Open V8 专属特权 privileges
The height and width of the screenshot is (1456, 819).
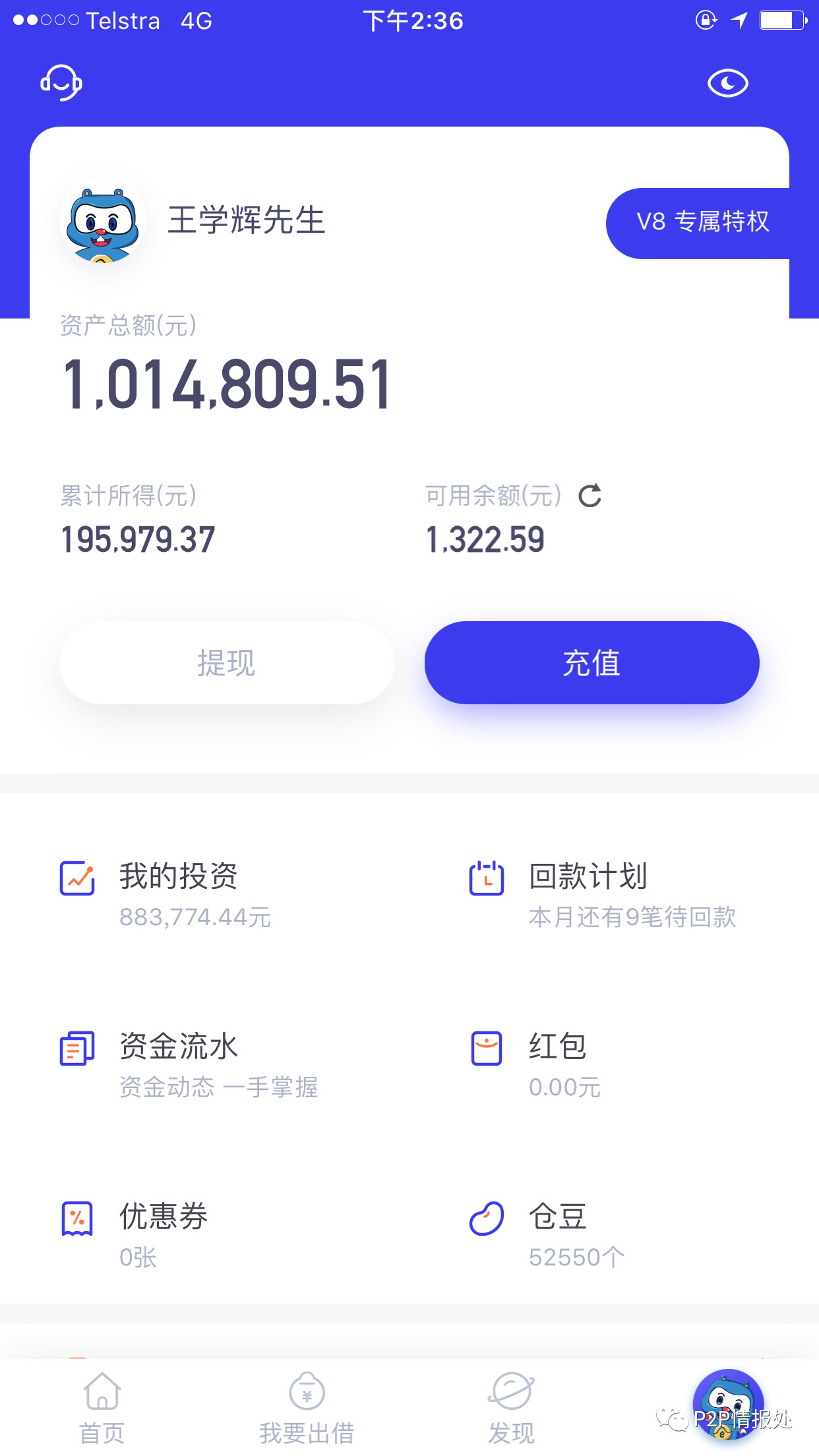point(701,222)
